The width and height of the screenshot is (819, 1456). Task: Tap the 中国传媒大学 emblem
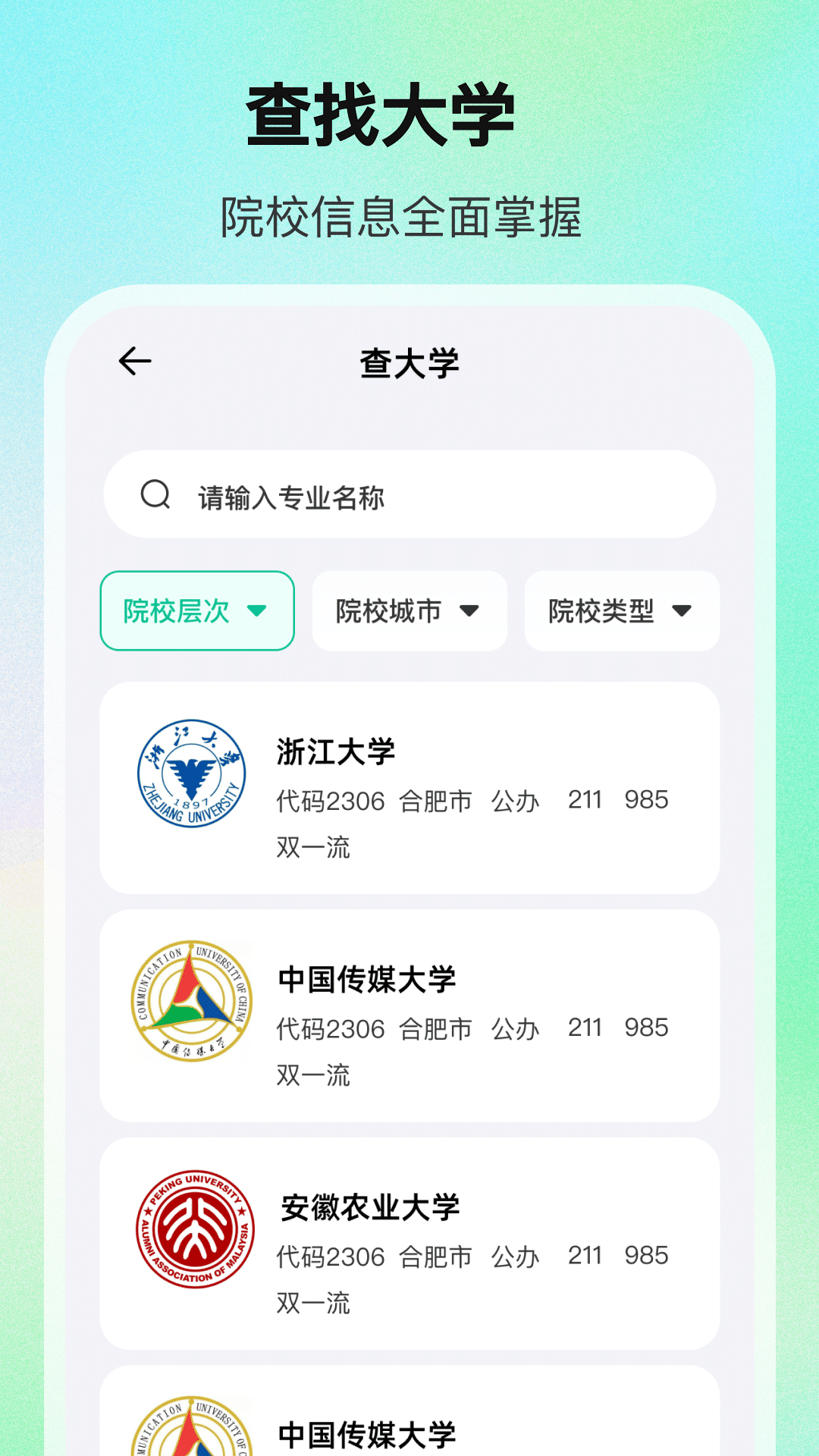[x=190, y=999]
